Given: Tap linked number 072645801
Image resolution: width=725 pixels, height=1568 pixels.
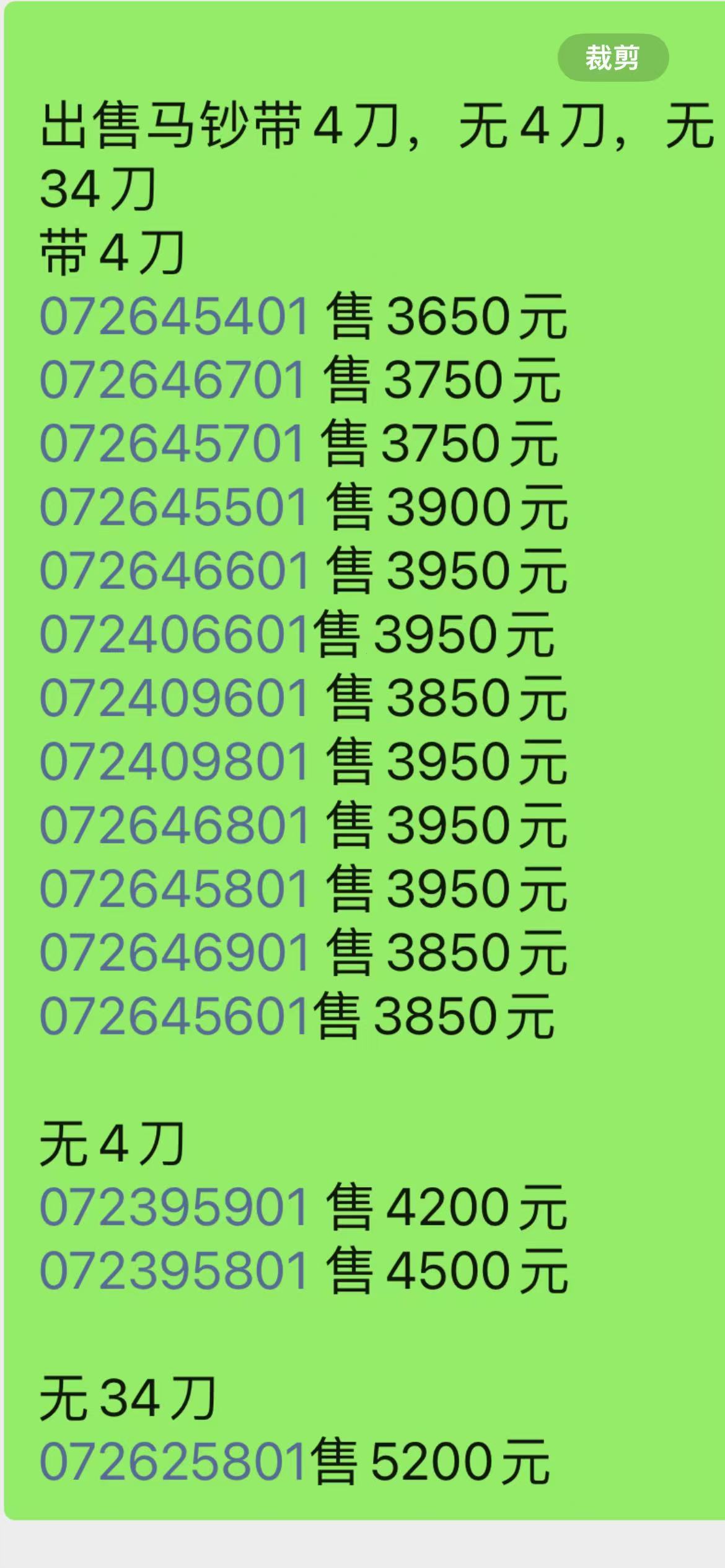Looking at the screenshot, I should [x=174, y=889].
